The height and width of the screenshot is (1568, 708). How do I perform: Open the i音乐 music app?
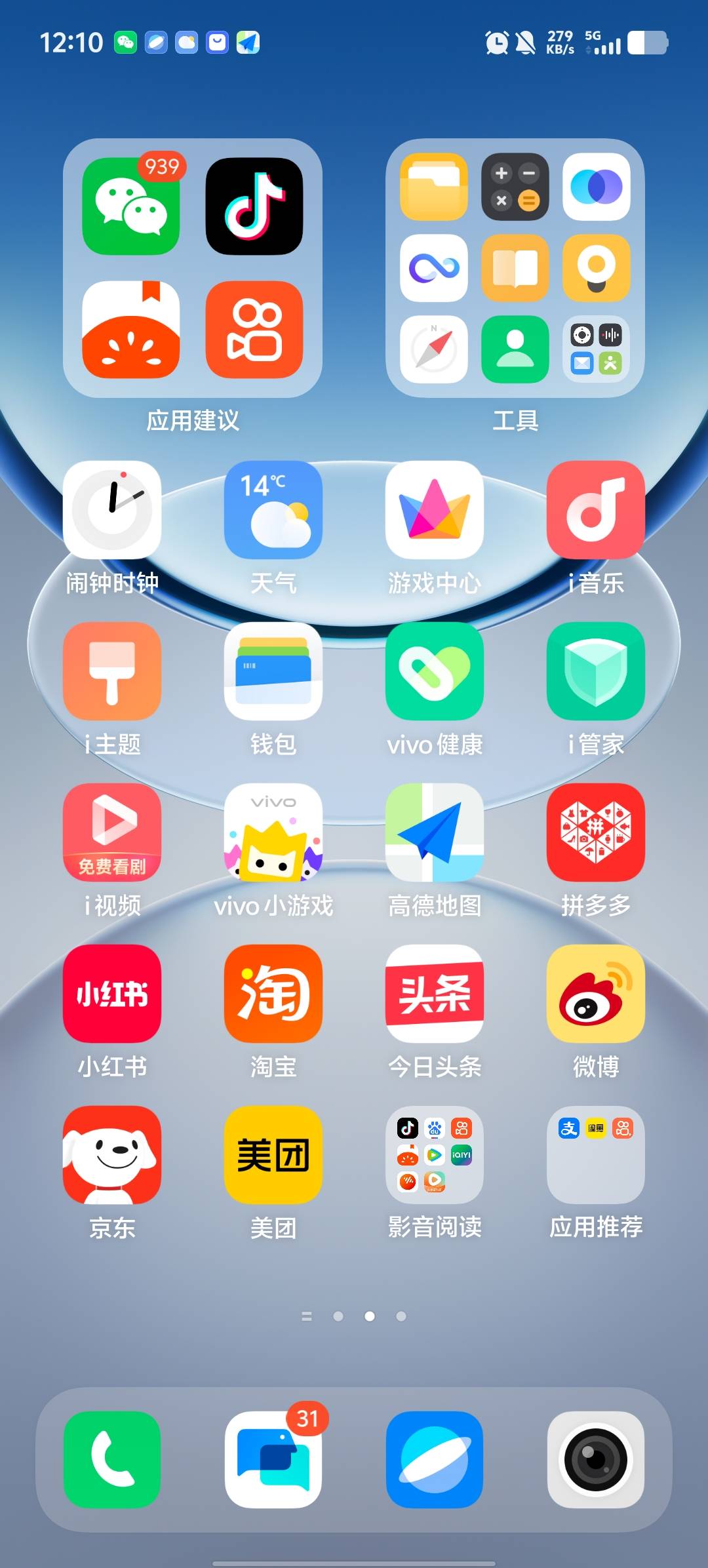click(596, 510)
